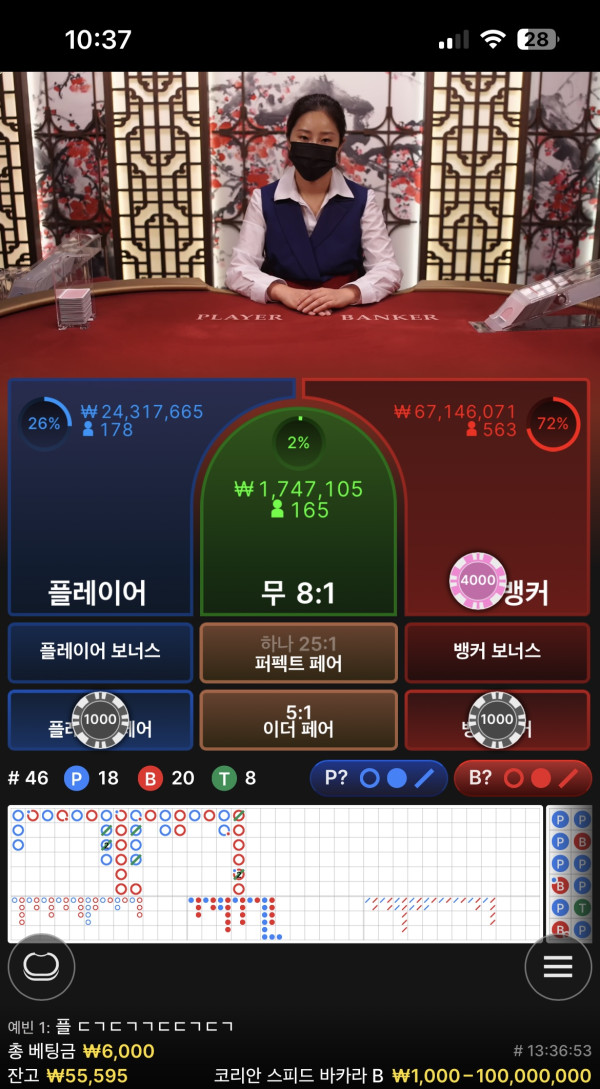This screenshot has width=600, height=1089.
Task: Show P? player prediction on roadmap
Action: (x=375, y=778)
